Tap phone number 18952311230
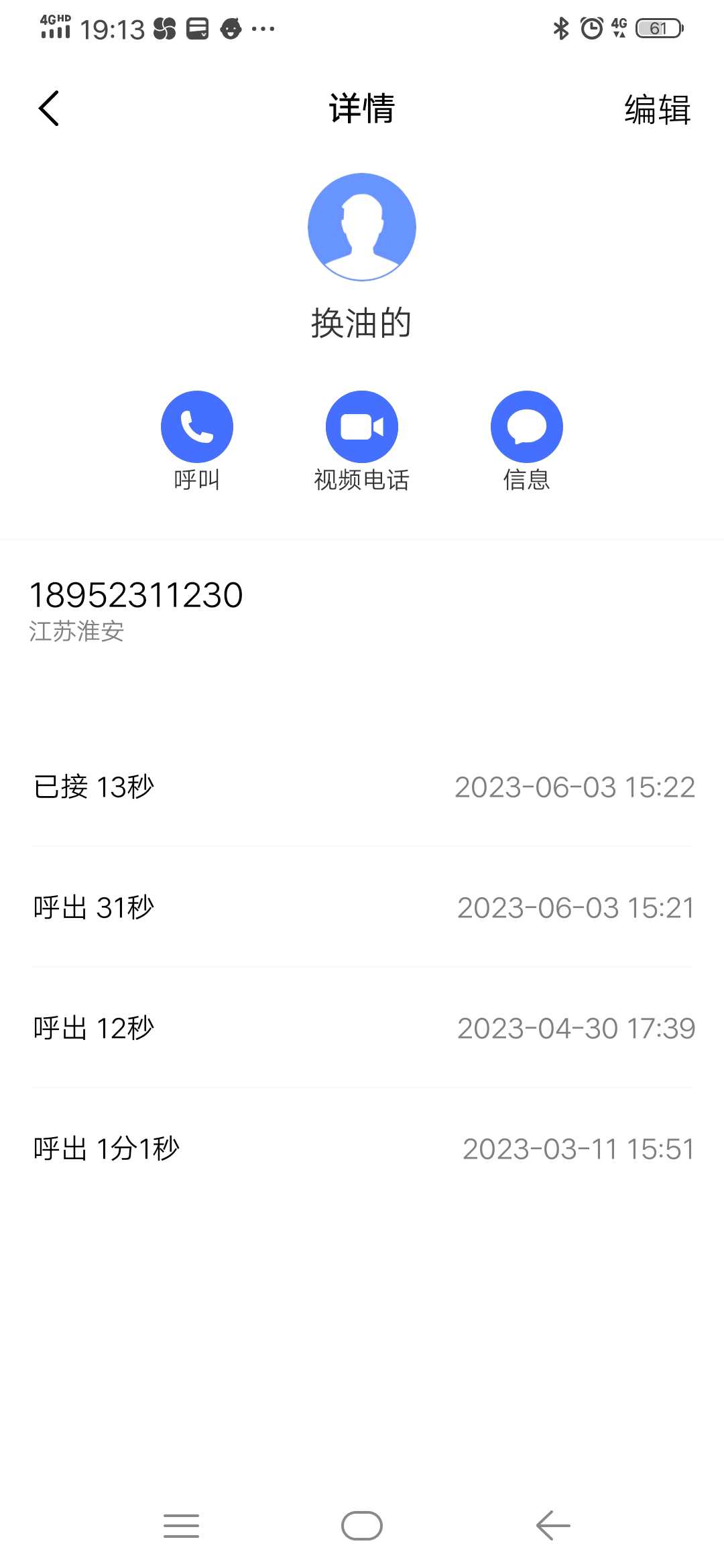The height and width of the screenshot is (1568, 724). click(x=136, y=595)
